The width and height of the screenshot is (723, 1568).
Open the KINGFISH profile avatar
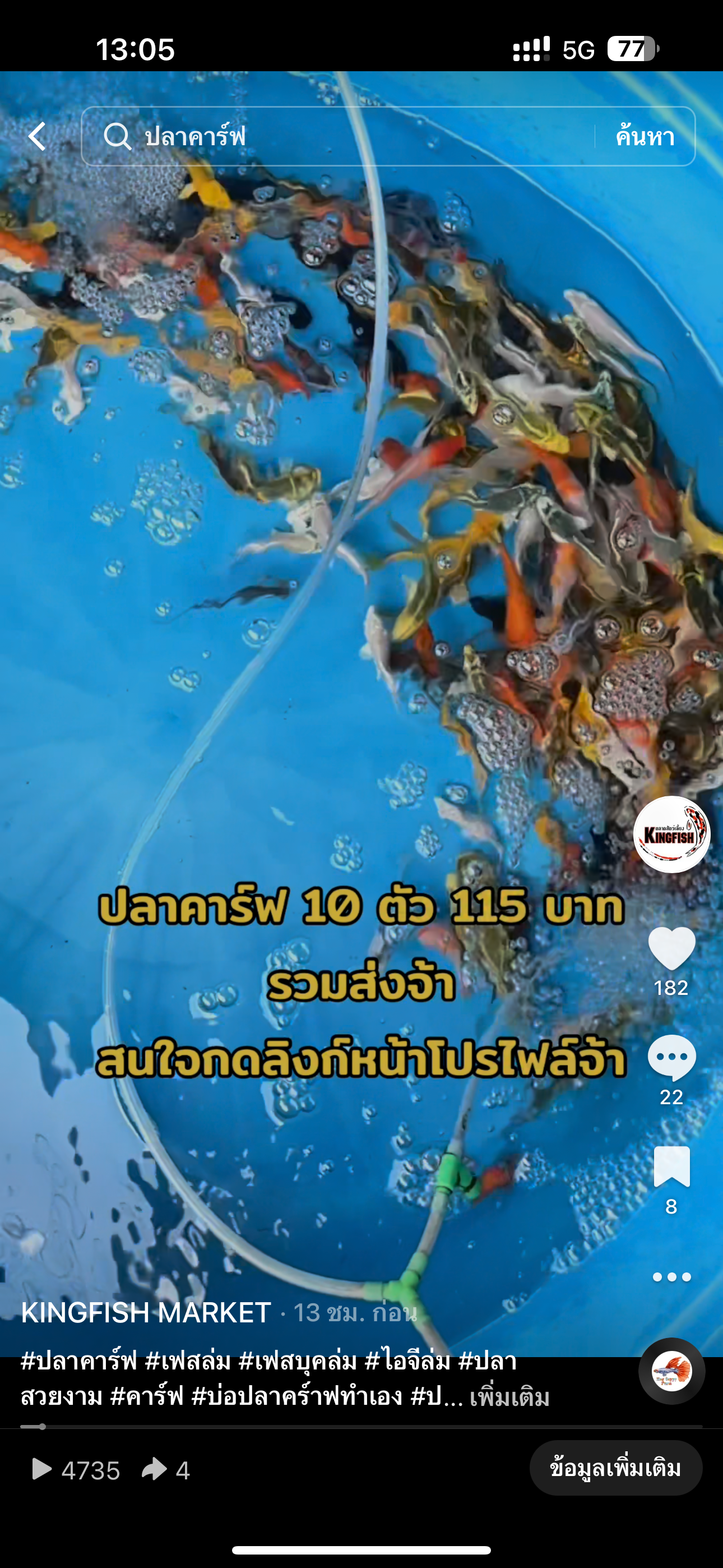[x=671, y=834]
